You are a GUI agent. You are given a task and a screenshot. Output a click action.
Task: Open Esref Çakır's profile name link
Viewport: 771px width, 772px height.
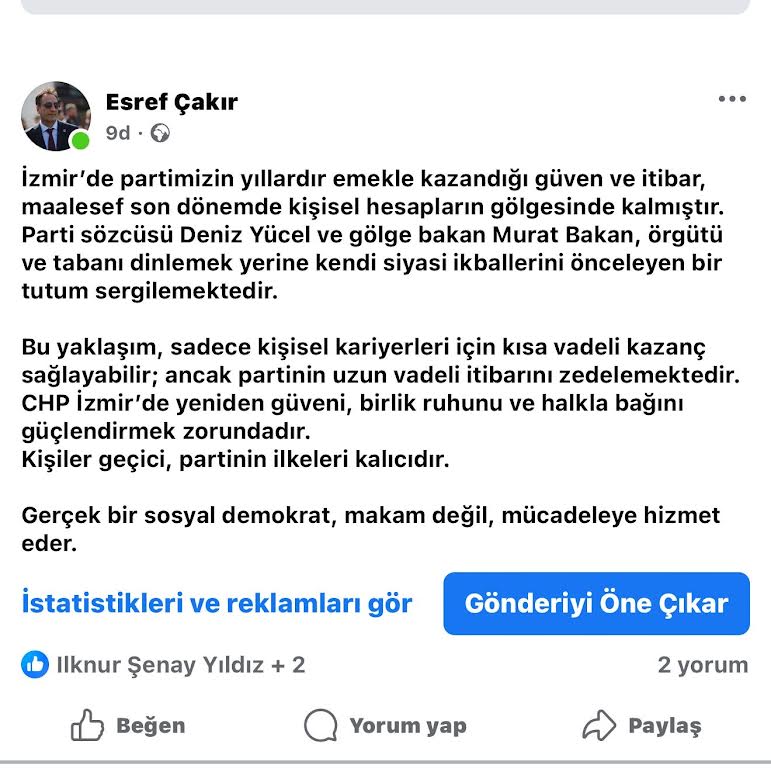[171, 101]
